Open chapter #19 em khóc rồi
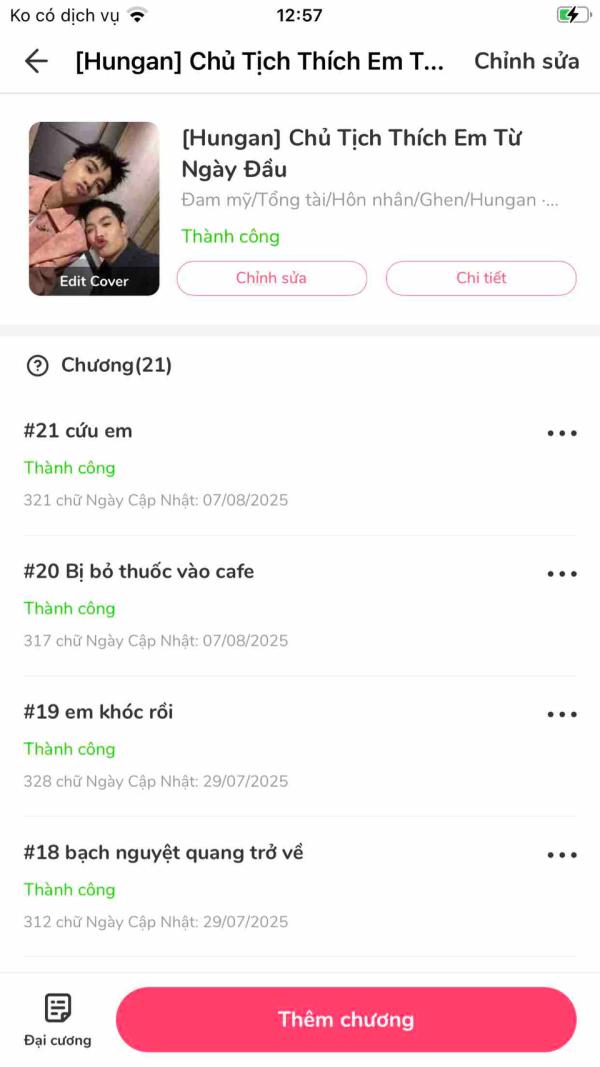This screenshot has height=1067, width=600. 99,712
